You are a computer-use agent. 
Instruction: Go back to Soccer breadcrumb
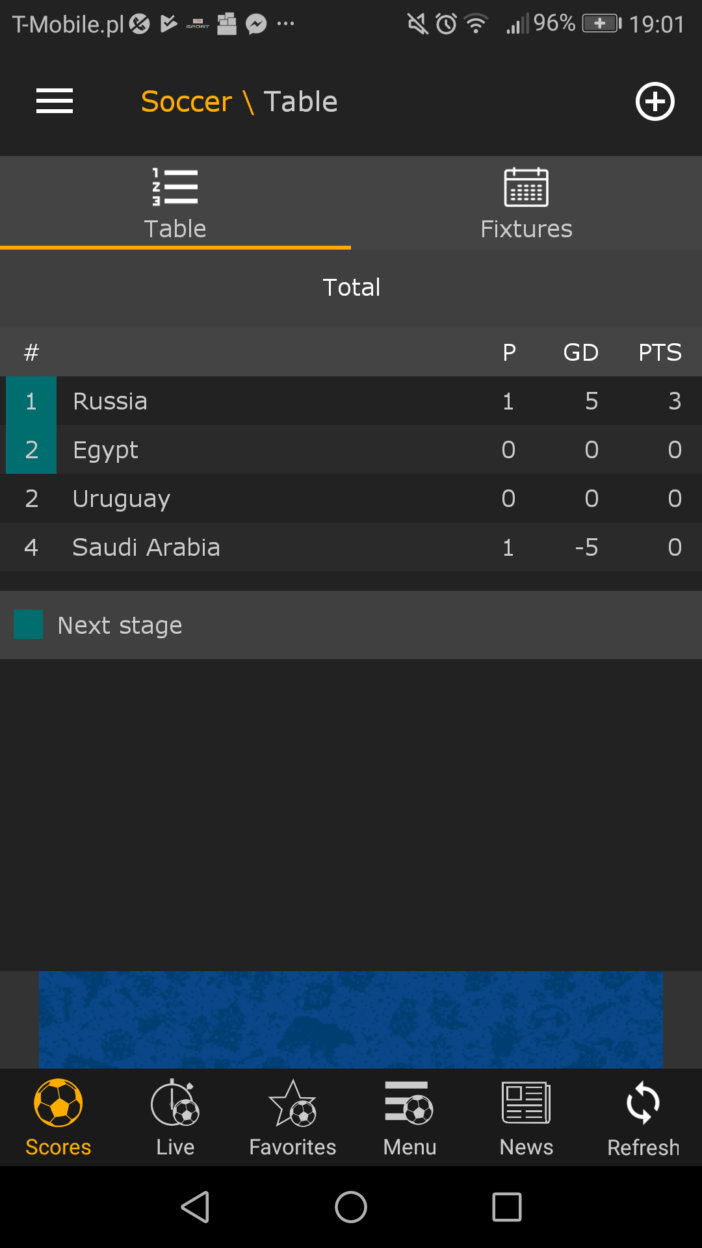(186, 101)
